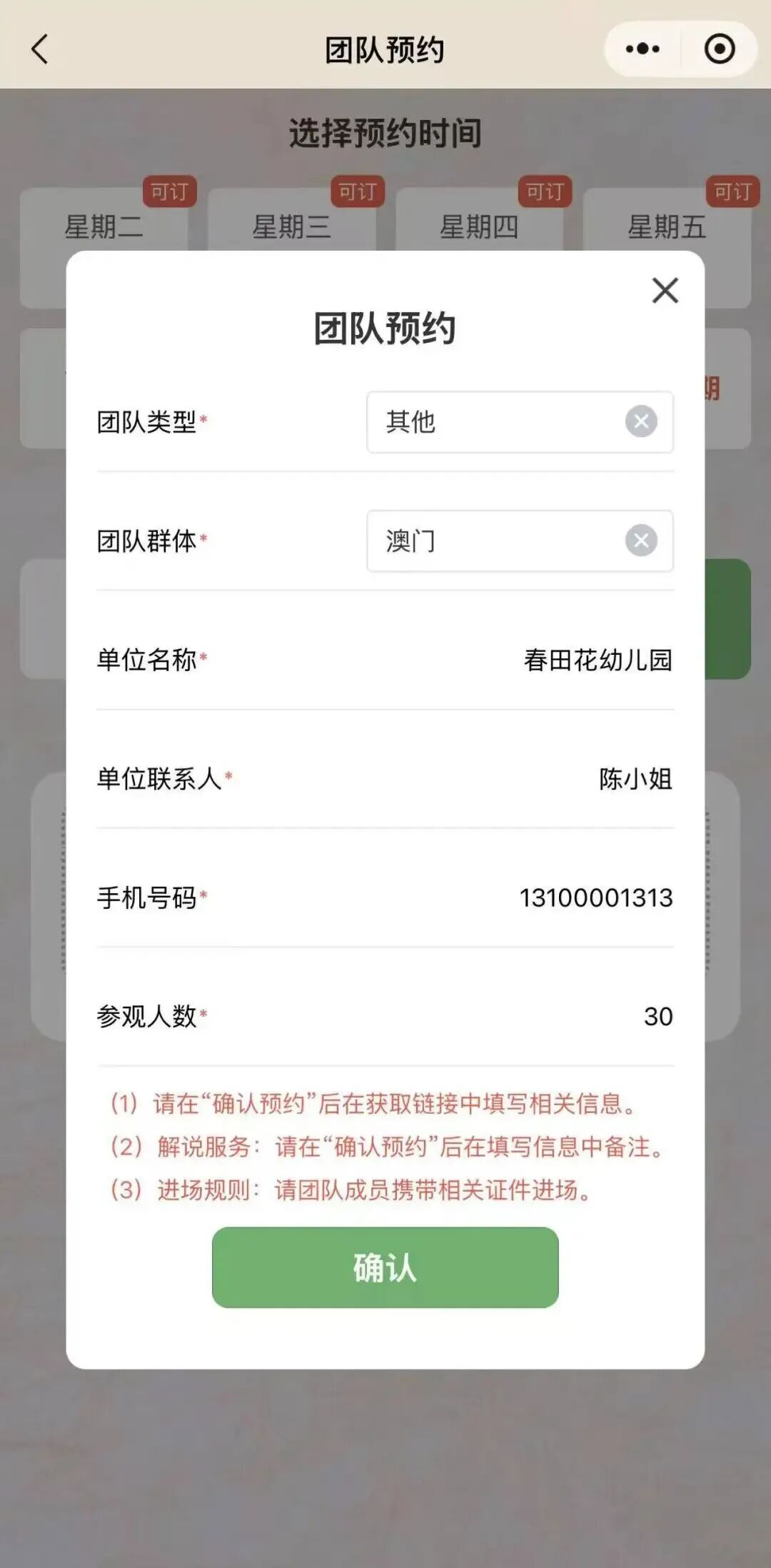This screenshot has height=1568, width=771.
Task: Clear the 团队群体 field with the x icon
Action: (x=641, y=542)
